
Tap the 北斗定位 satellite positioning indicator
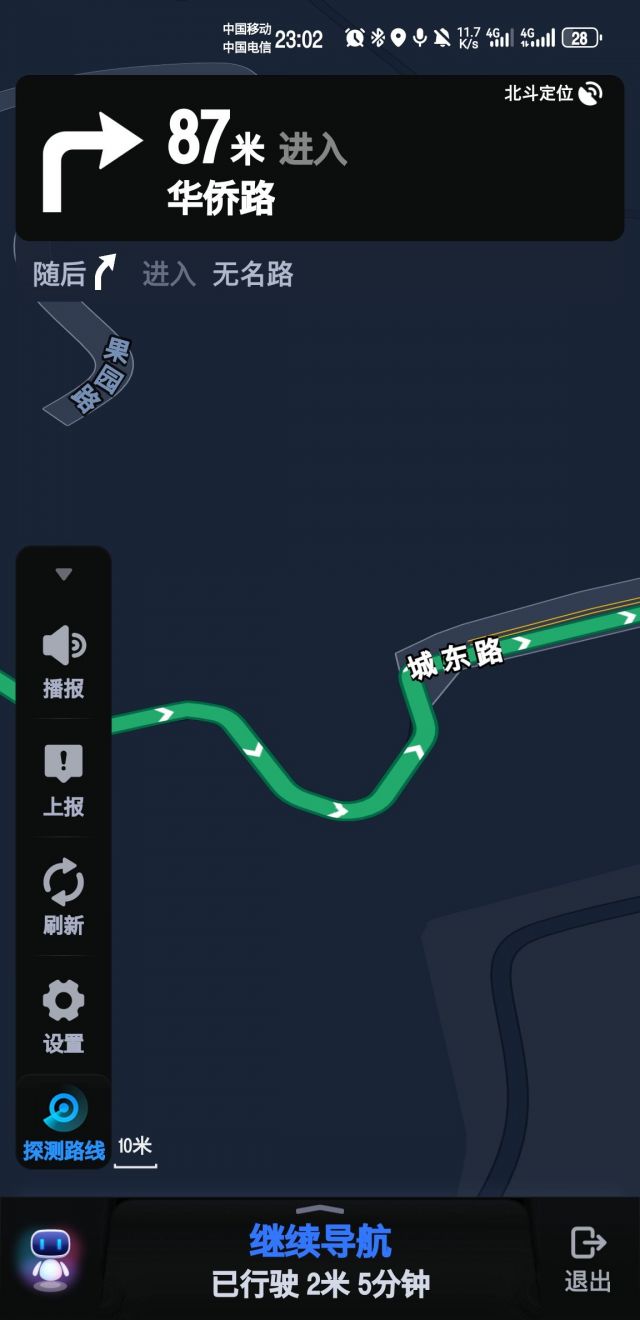(x=553, y=94)
